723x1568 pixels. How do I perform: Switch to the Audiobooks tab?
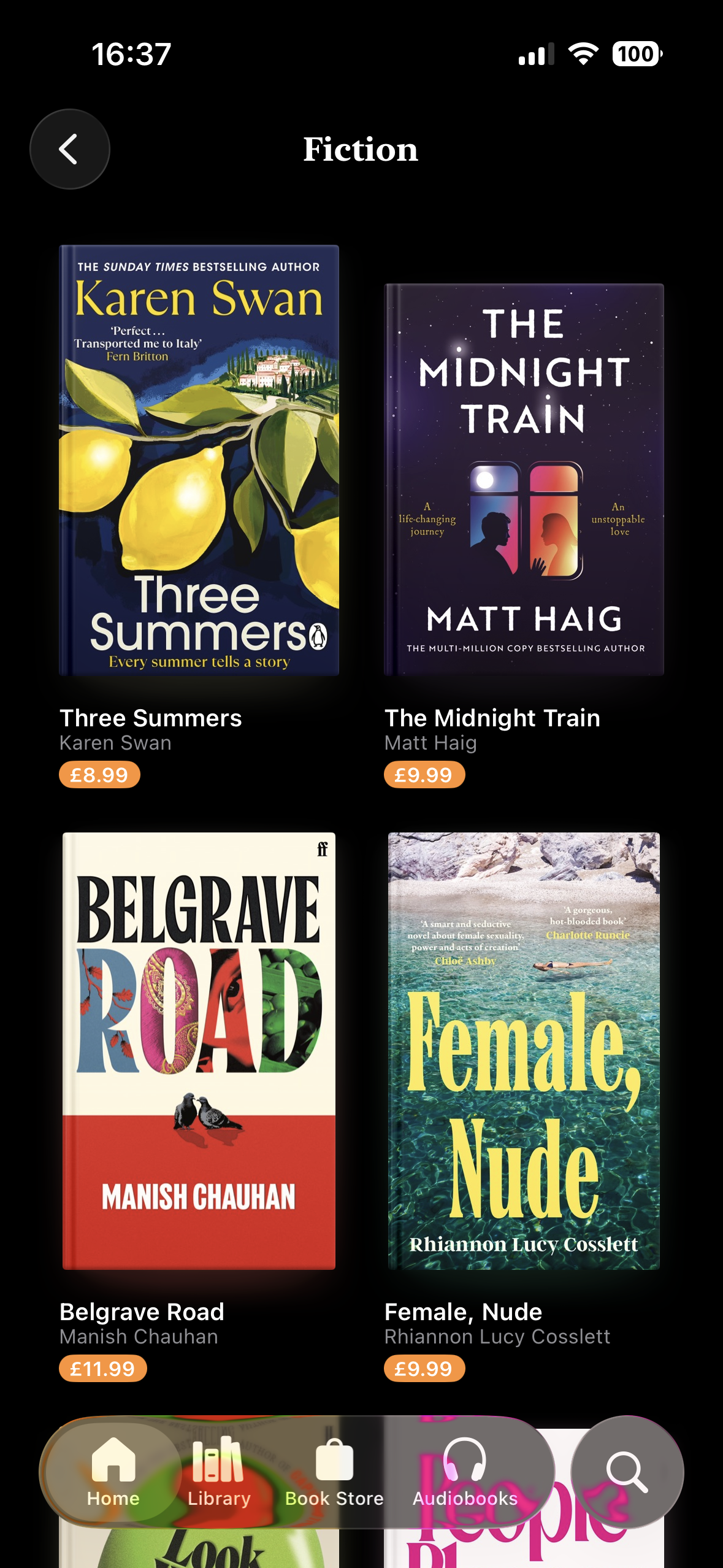[465, 1472]
